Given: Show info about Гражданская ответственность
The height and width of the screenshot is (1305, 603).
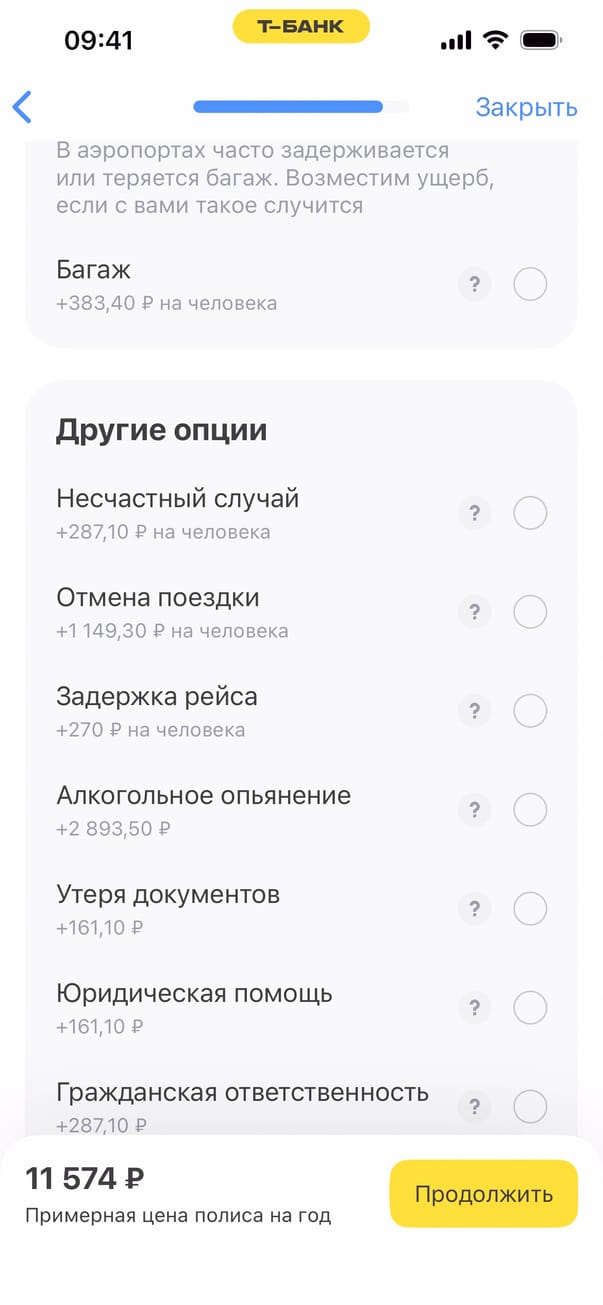Looking at the screenshot, I should (475, 1107).
